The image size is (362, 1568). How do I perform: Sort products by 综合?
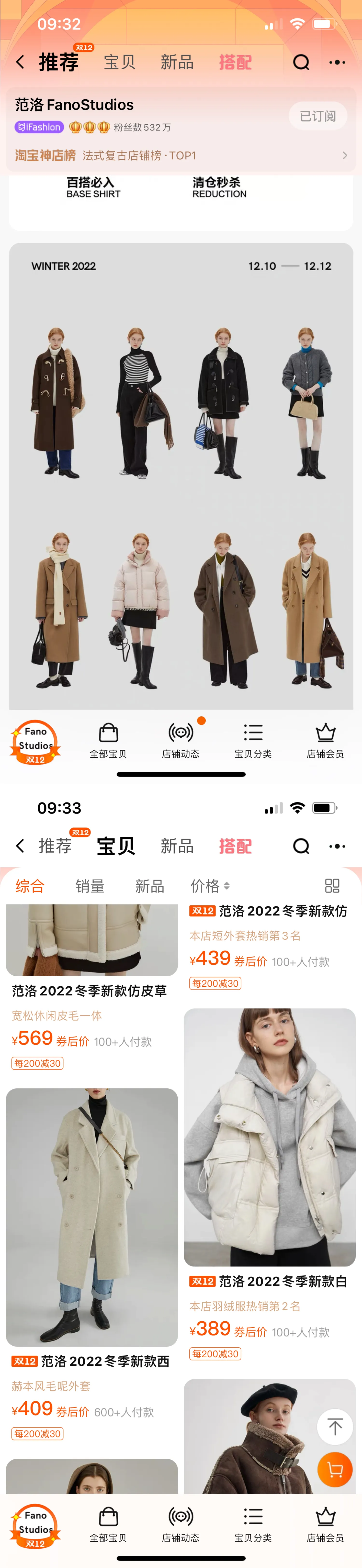tap(30, 886)
